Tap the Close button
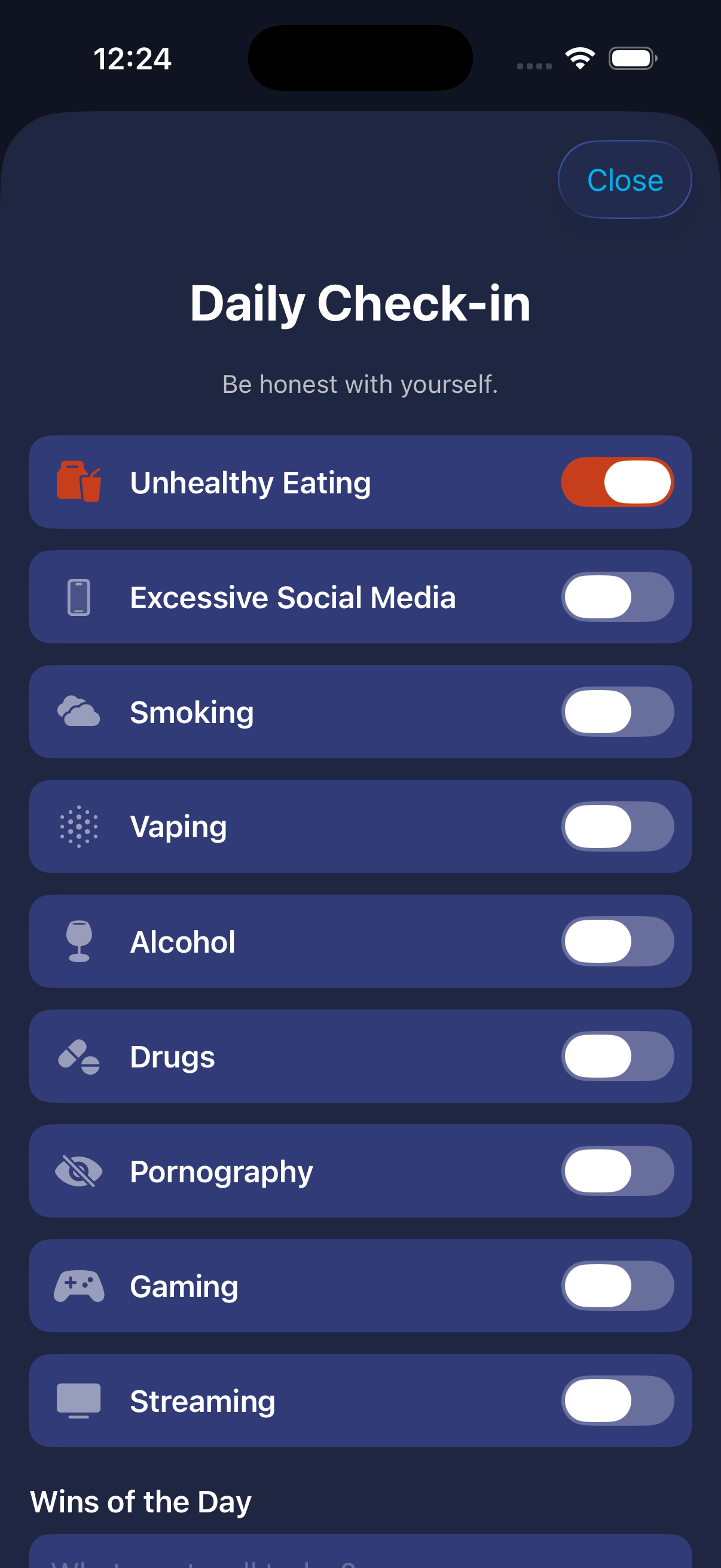 [x=624, y=179]
